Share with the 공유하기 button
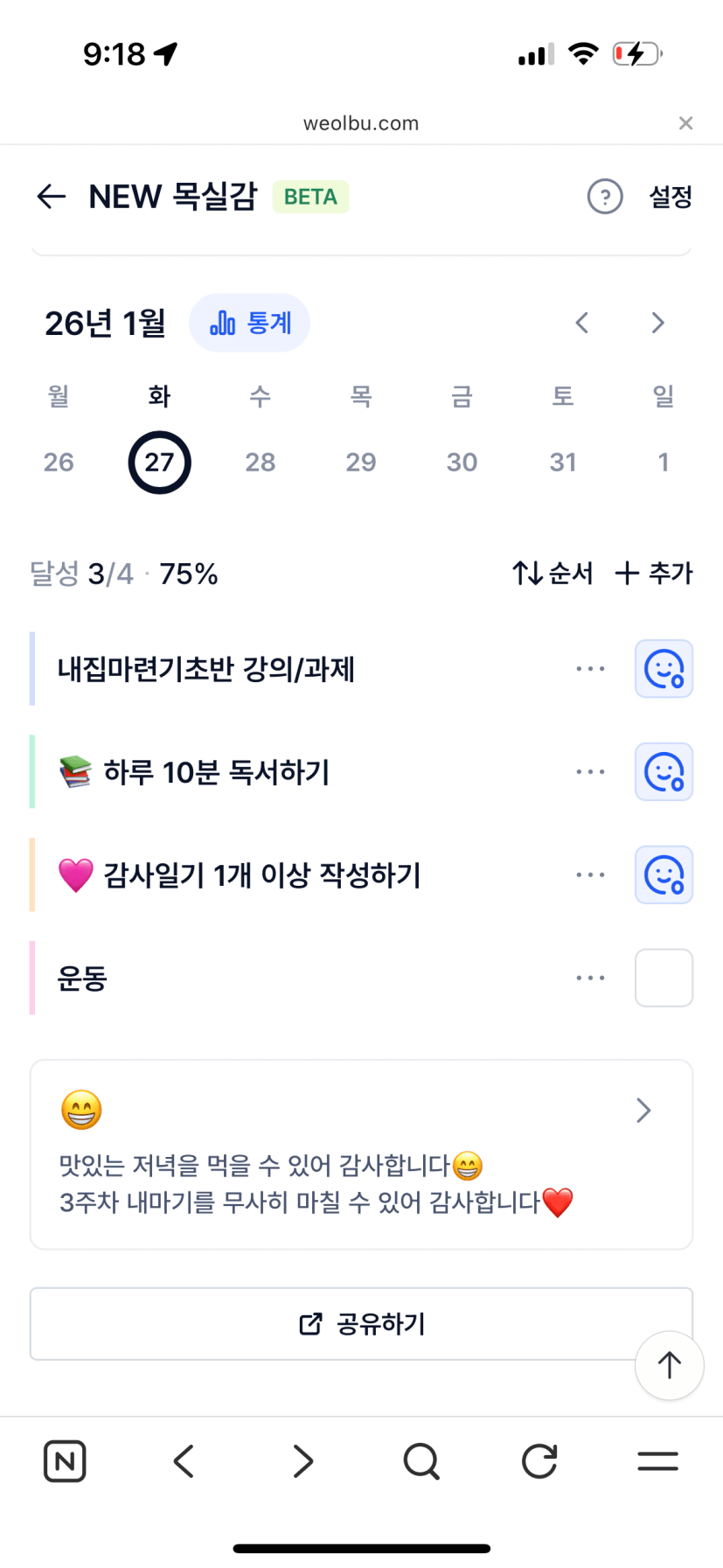Image resolution: width=723 pixels, height=1568 pixels. pos(361,1324)
